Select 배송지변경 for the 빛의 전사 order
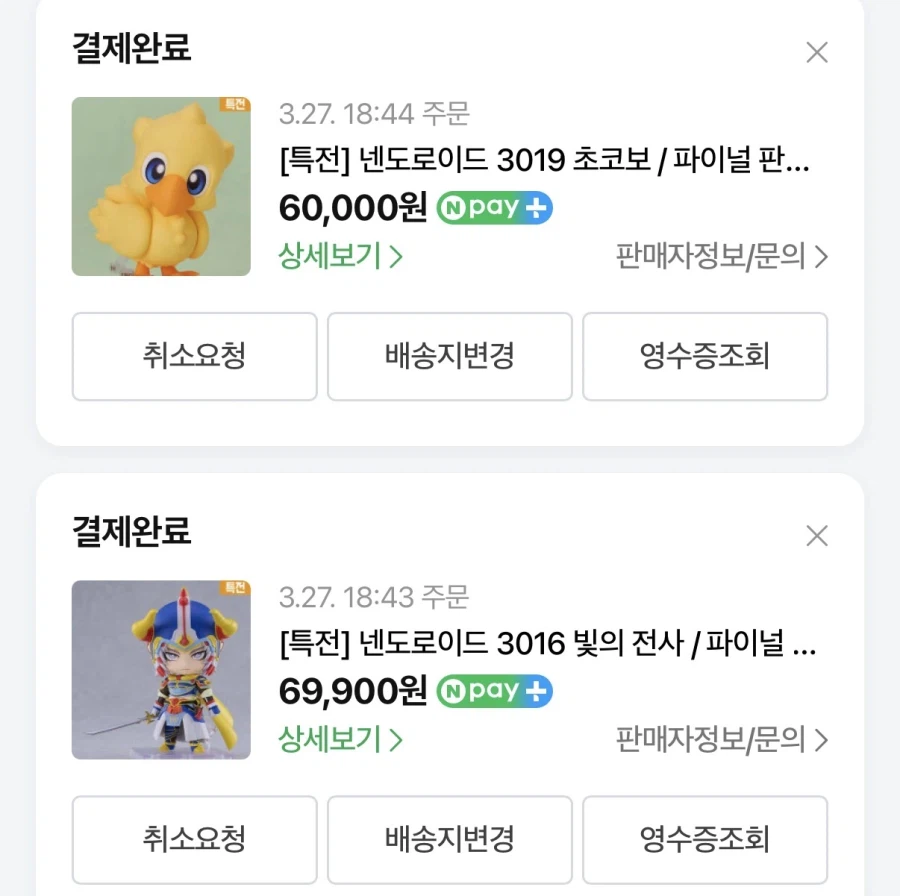Viewport: 900px width, 896px height. [449, 839]
